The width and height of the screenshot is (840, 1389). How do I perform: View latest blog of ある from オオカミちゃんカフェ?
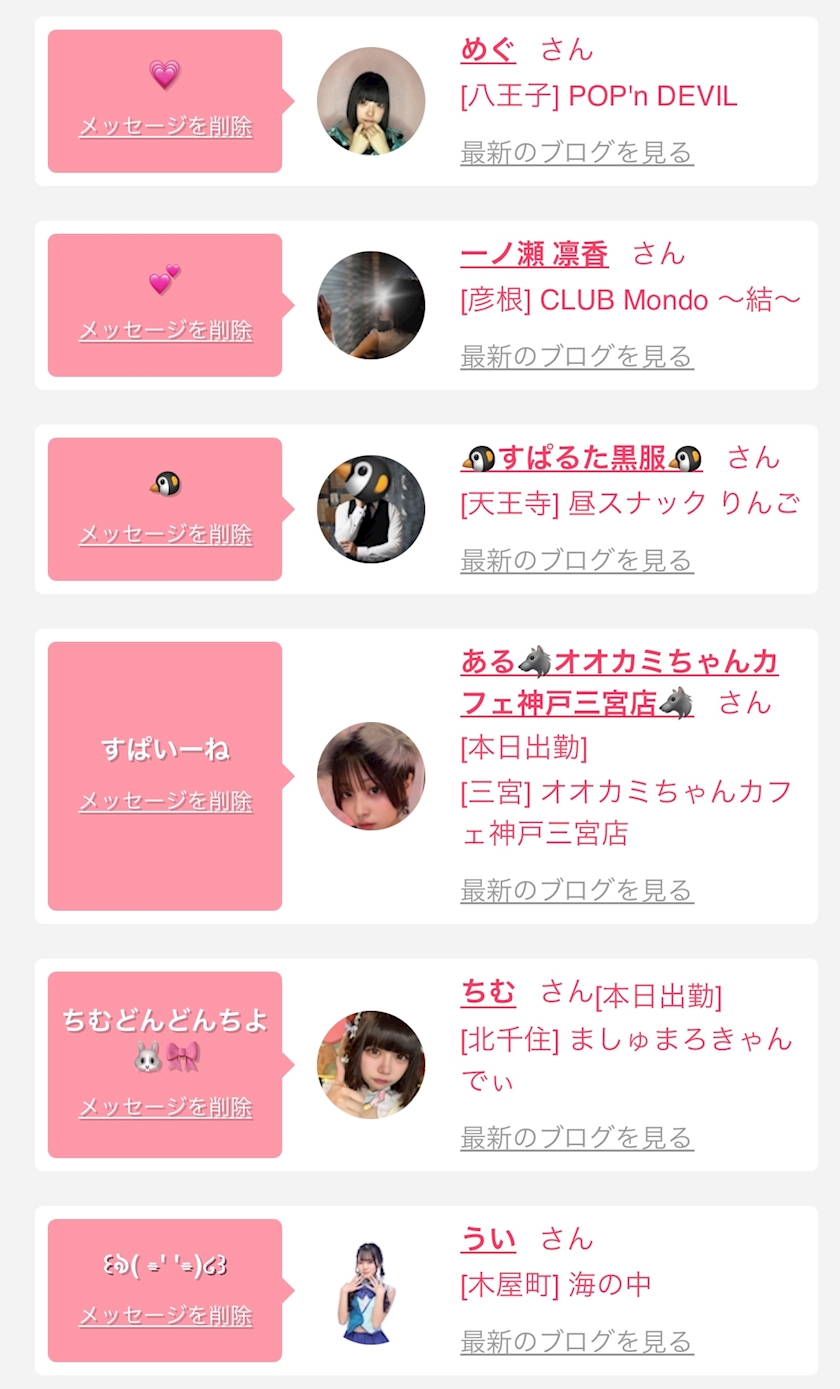pyautogui.click(x=577, y=890)
